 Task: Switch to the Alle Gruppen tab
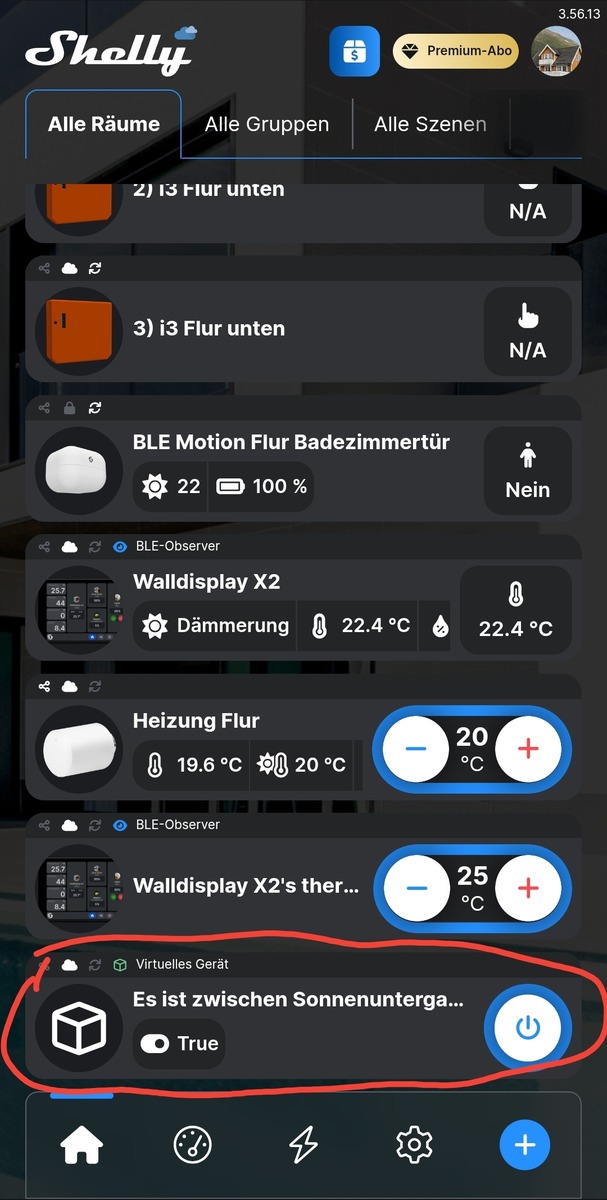tap(267, 125)
